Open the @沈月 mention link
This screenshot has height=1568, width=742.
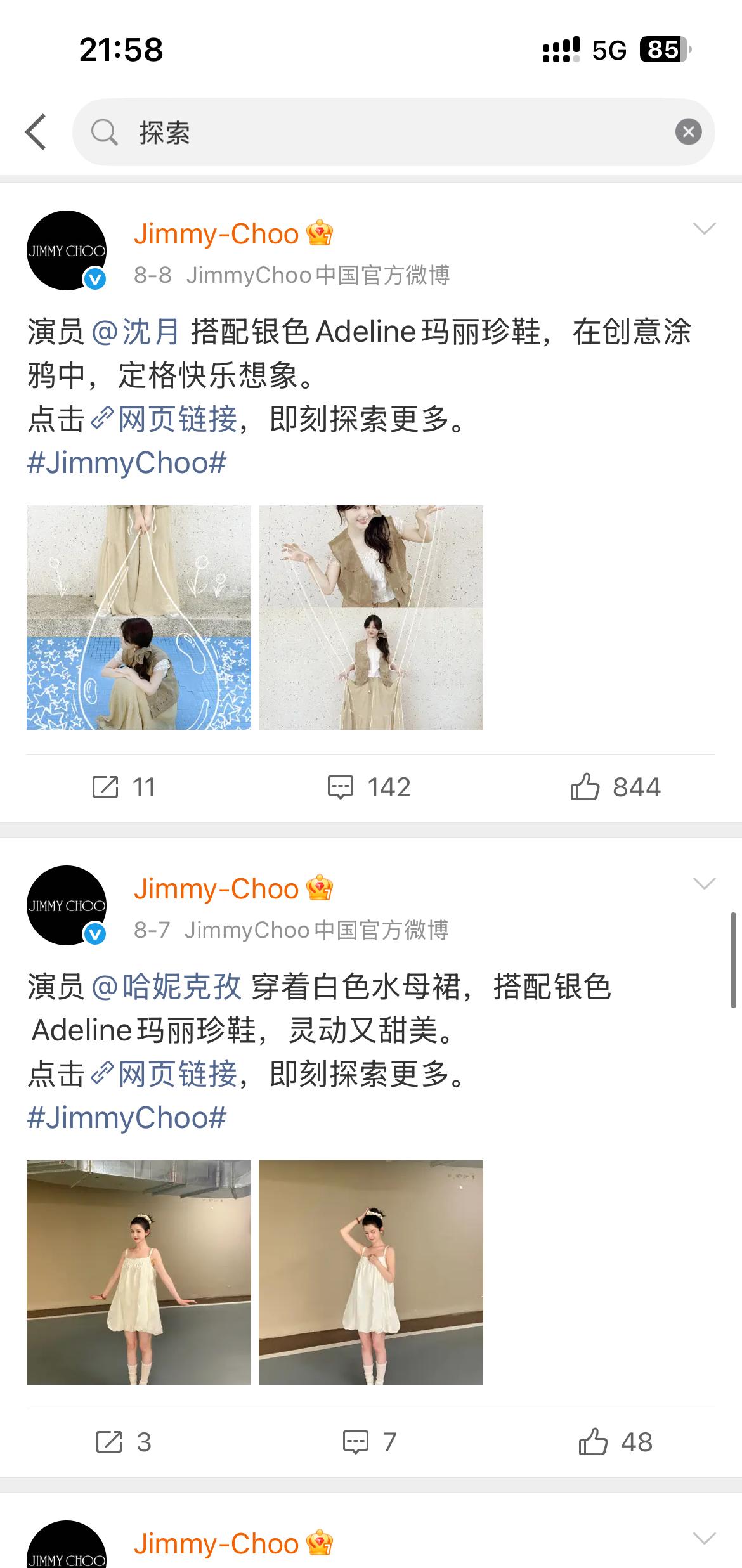(x=136, y=332)
